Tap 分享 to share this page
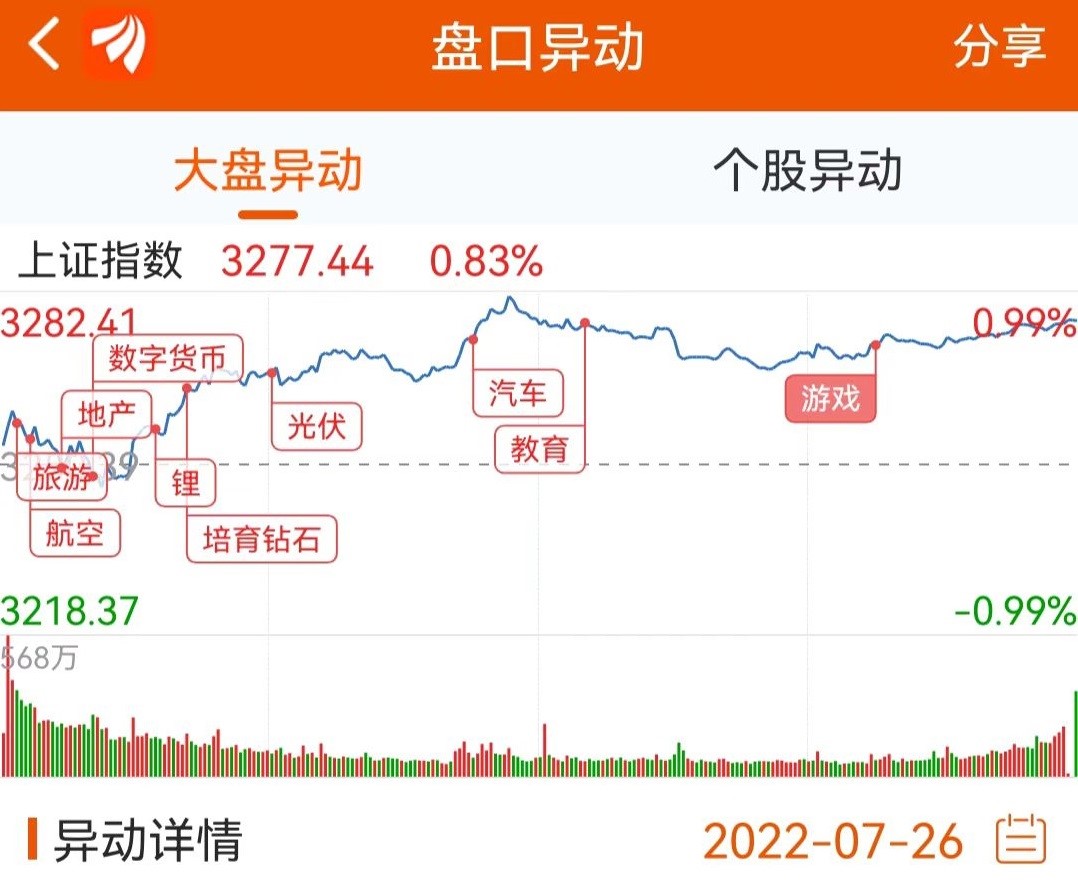 coord(1000,47)
